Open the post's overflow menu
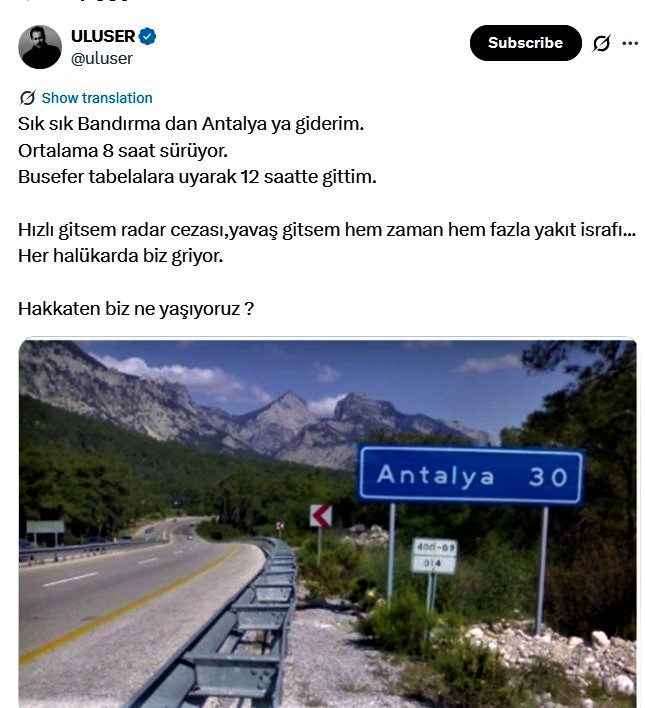This screenshot has width=645, height=708. point(630,43)
